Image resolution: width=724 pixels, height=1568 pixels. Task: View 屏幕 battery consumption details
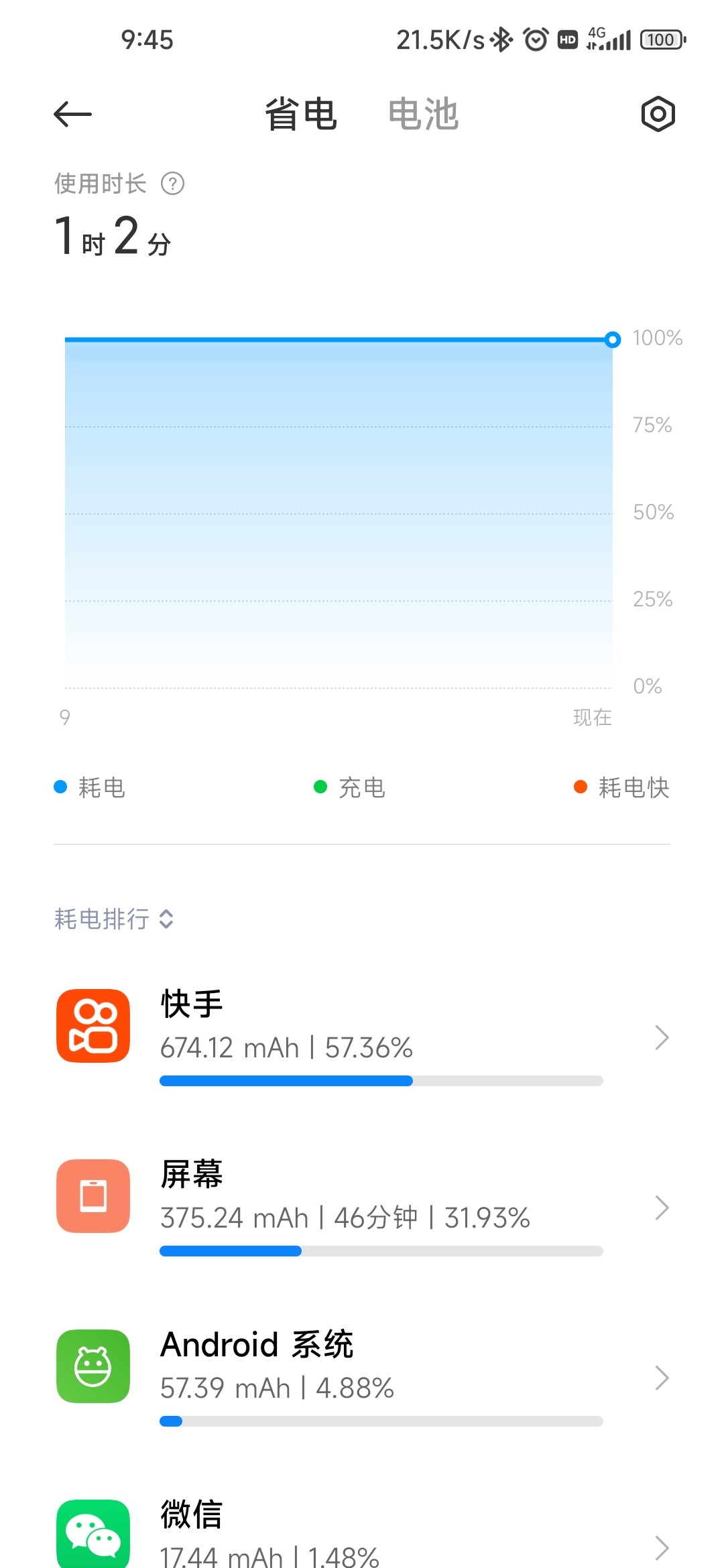pos(362,1207)
